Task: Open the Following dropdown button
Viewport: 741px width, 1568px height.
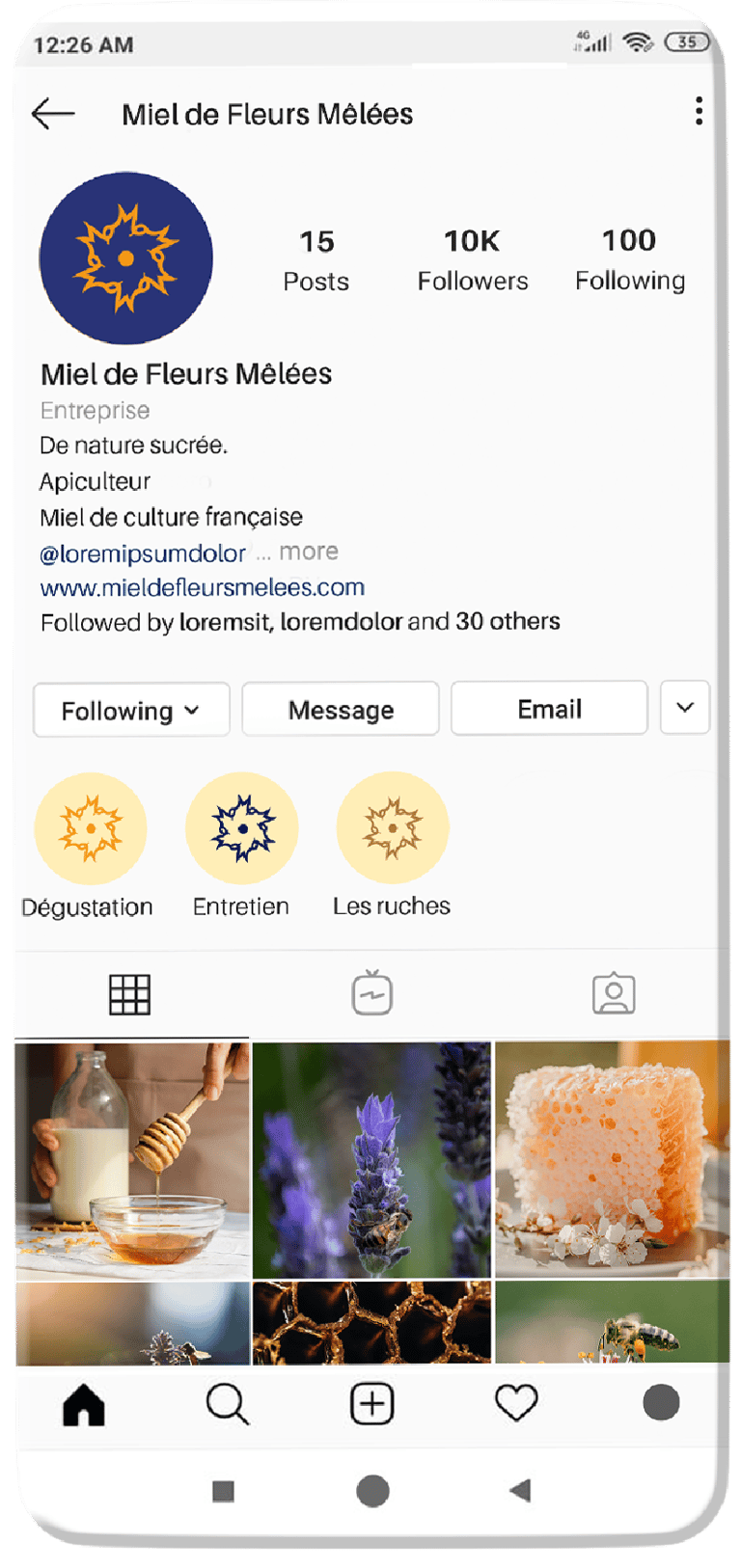Action: click(x=131, y=711)
